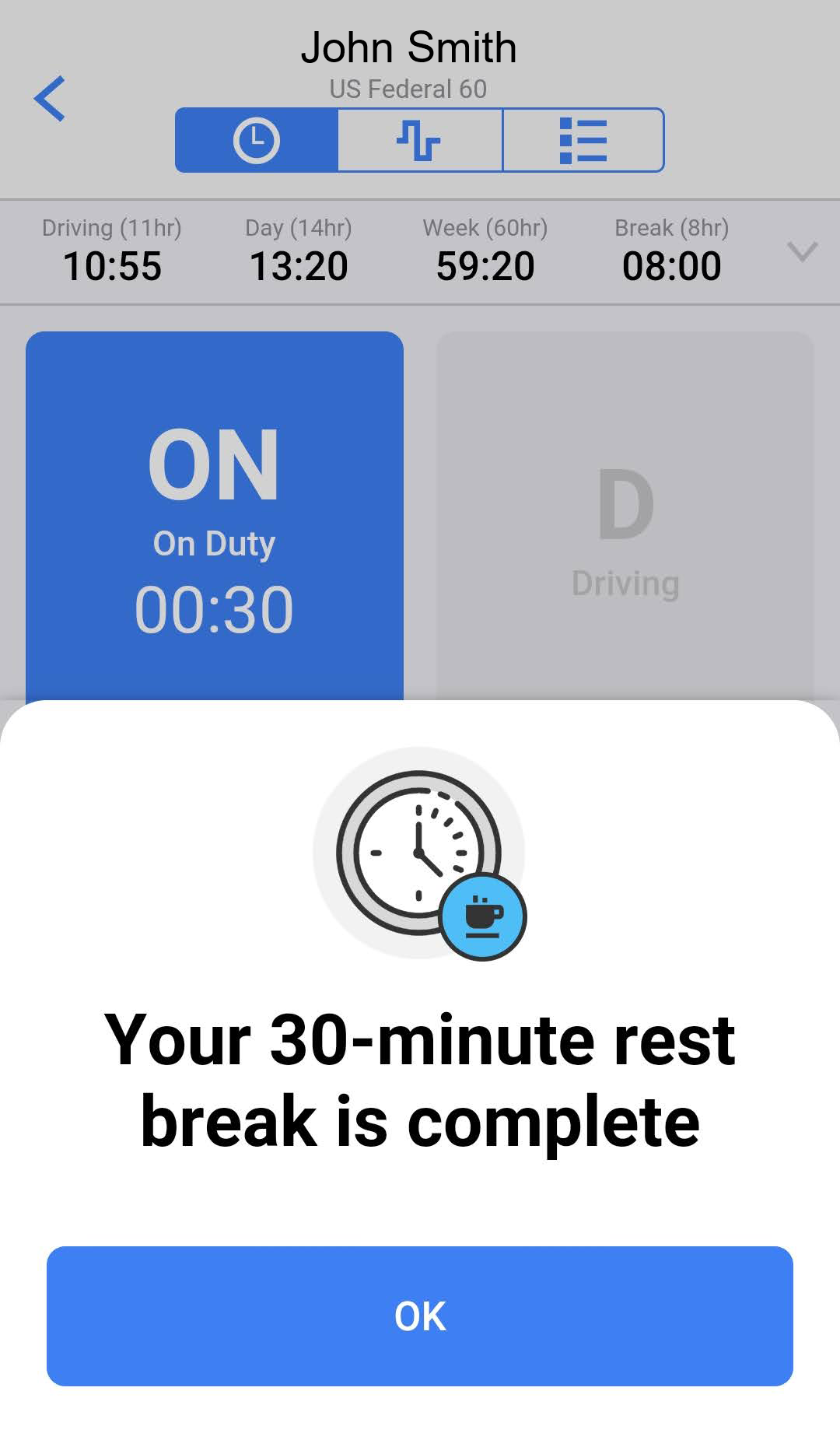Dismiss the rest break dialog with OK

[419, 1316]
